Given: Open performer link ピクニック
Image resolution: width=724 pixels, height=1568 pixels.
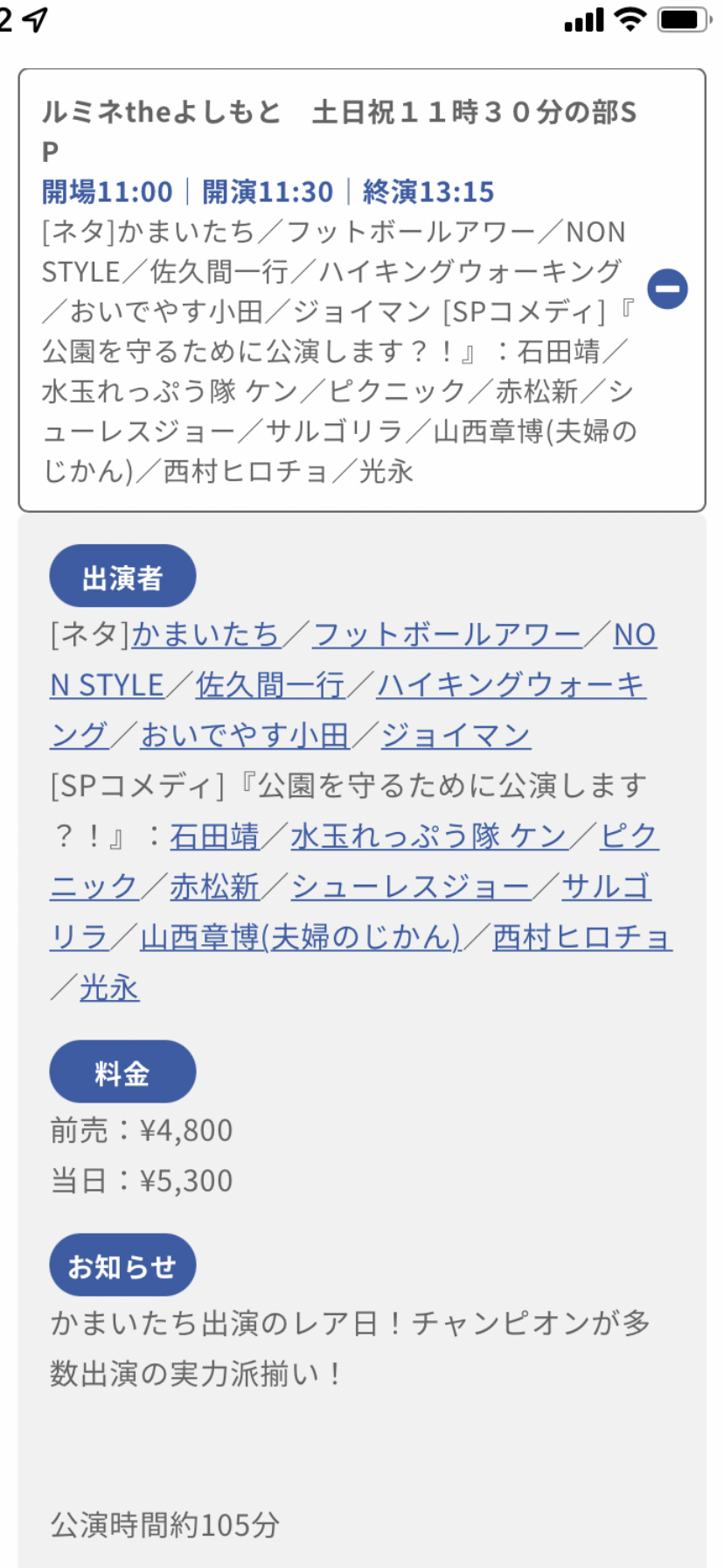Looking at the screenshot, I should point(629,837).
